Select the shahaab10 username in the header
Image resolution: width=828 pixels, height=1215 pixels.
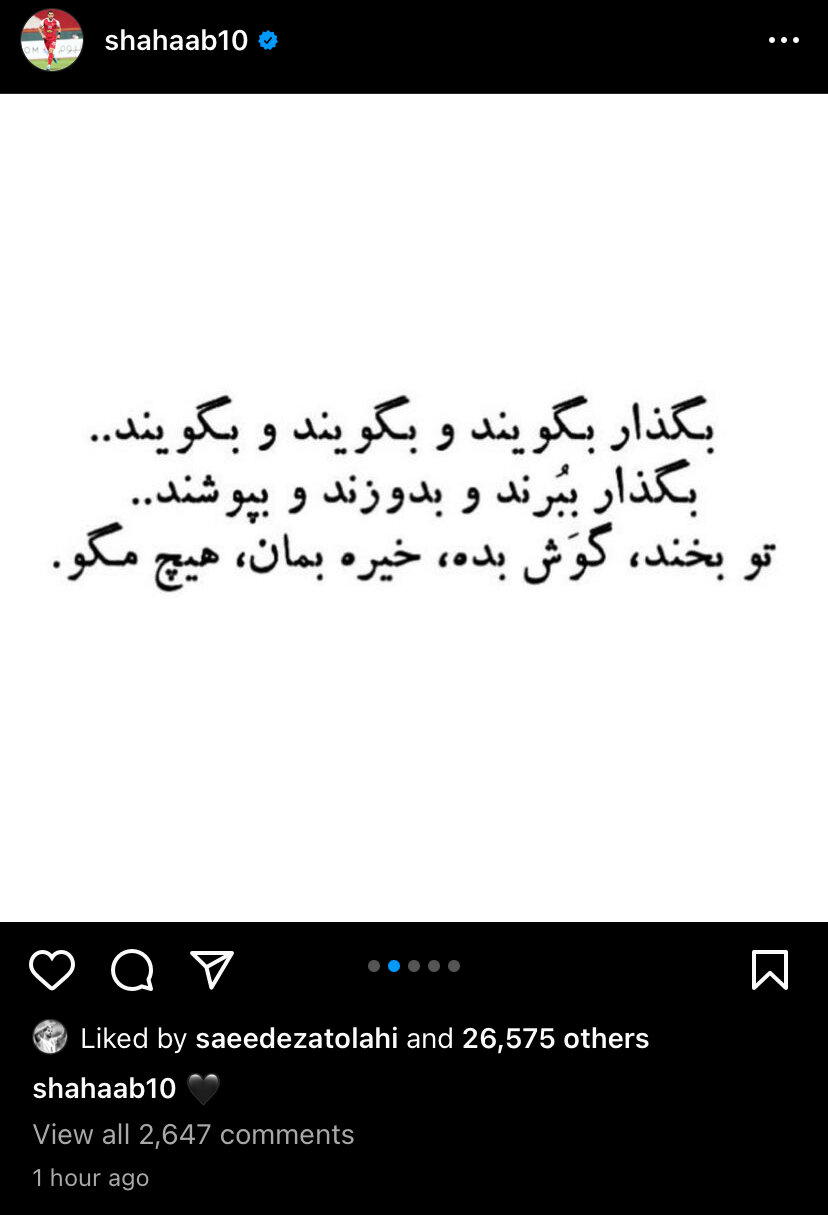pos(176,41)
